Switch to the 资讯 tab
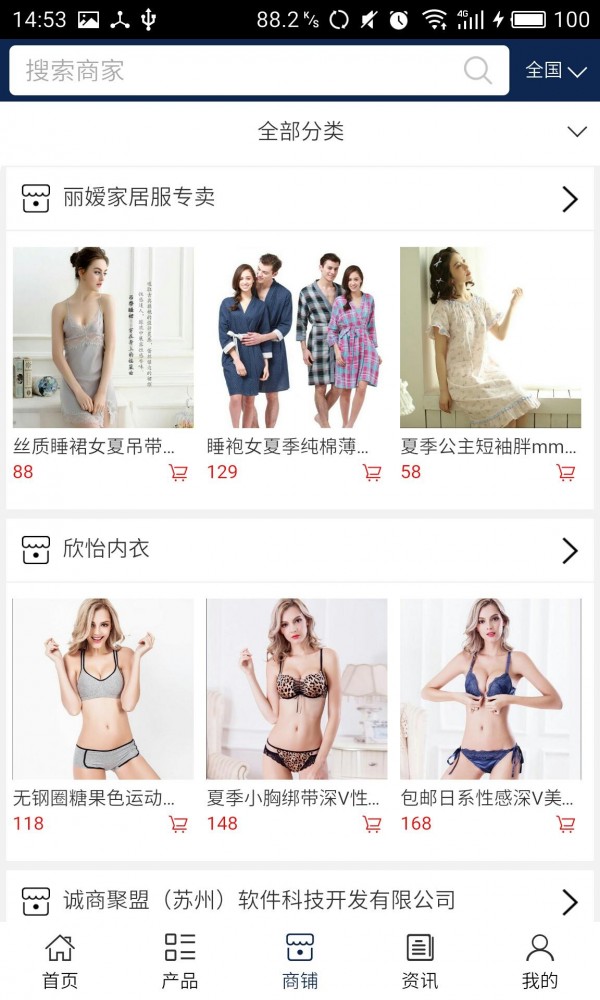 (420, 960)
